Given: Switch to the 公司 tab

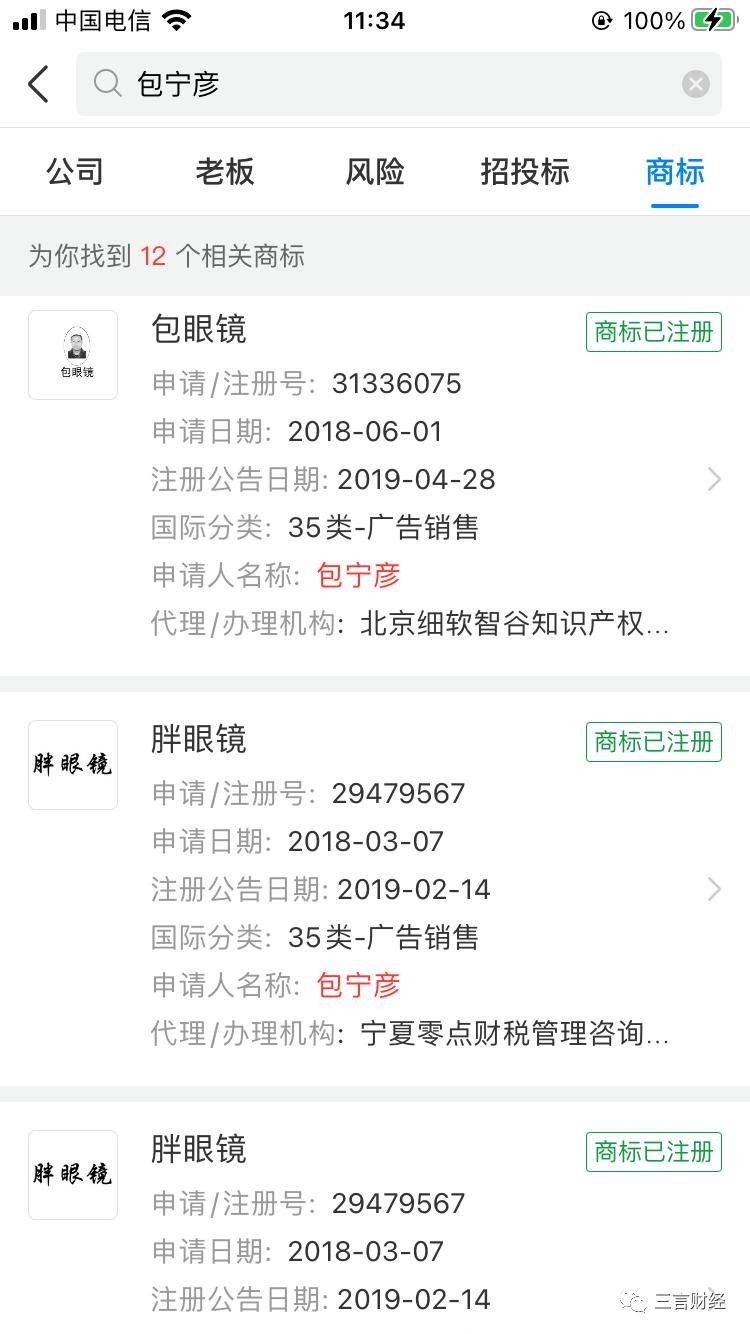Looking at the screenshot, I should click(75, 172).
